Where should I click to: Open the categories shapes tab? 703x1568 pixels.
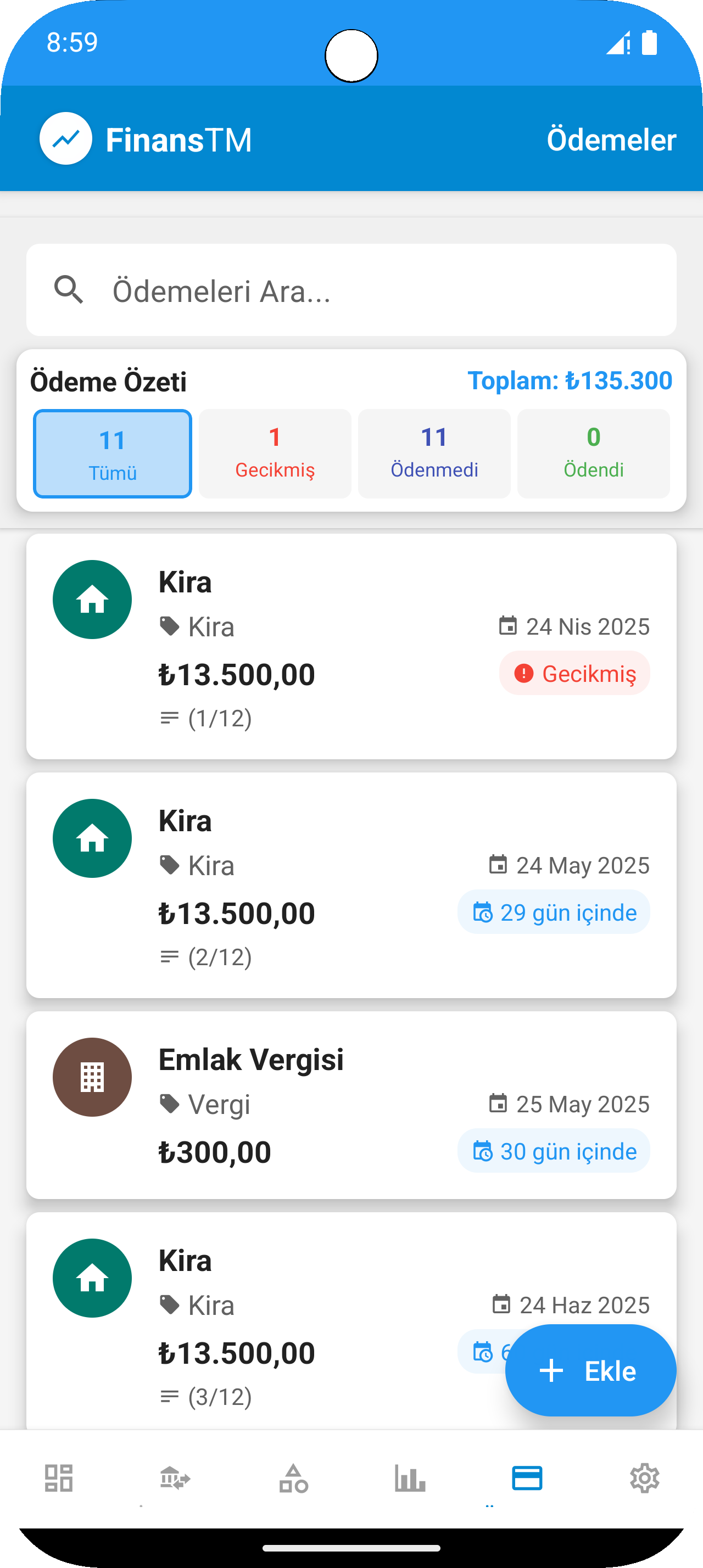(293, 1478)
